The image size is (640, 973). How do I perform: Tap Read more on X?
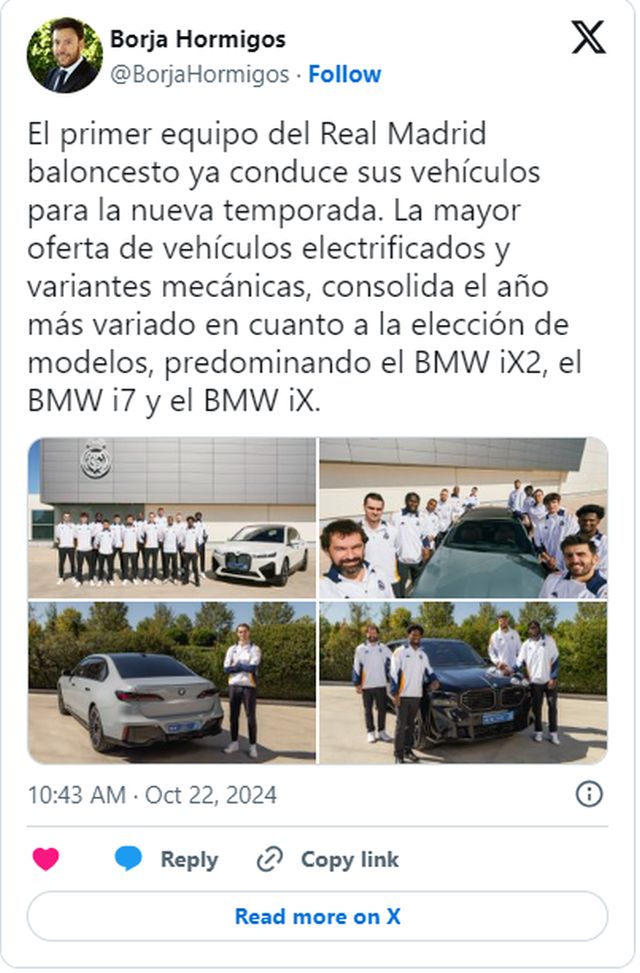click(x=317, y=916)
